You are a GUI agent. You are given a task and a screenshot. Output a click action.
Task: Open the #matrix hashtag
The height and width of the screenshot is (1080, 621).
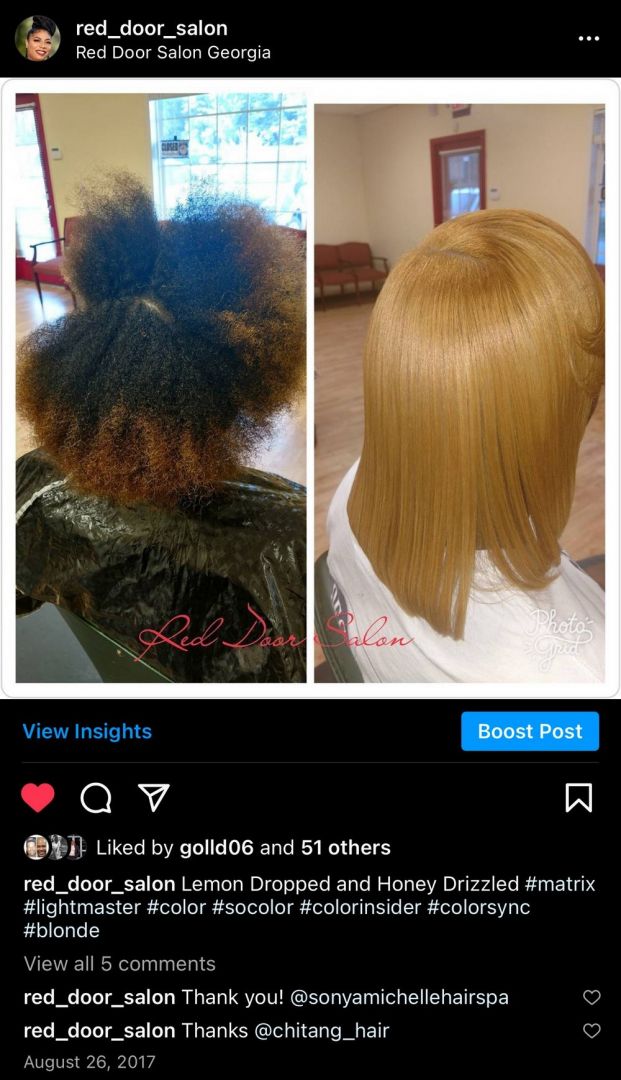[x=560, y=884]
